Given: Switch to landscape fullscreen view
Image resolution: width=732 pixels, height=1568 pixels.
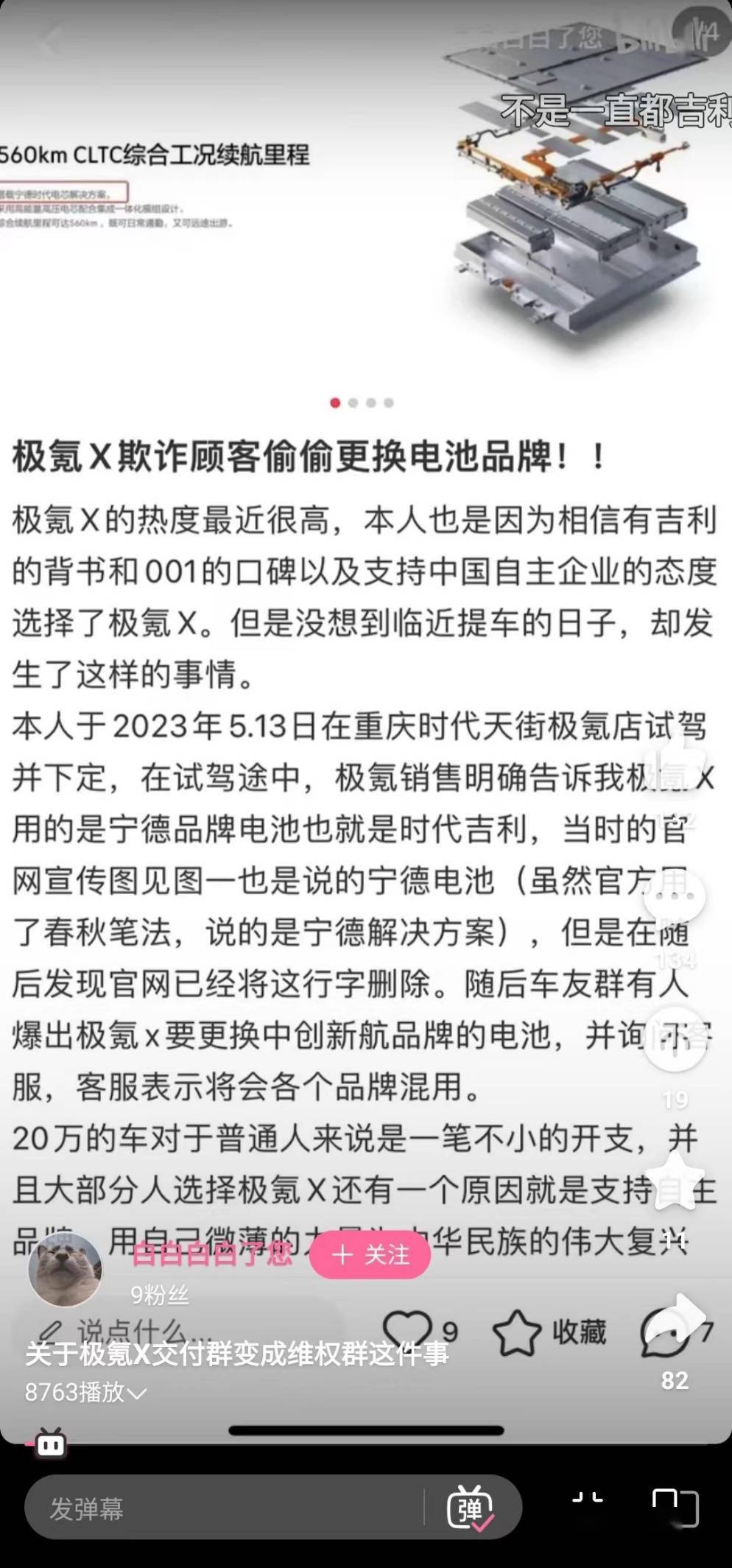Looking at the screenshot, I should 675,1508.
